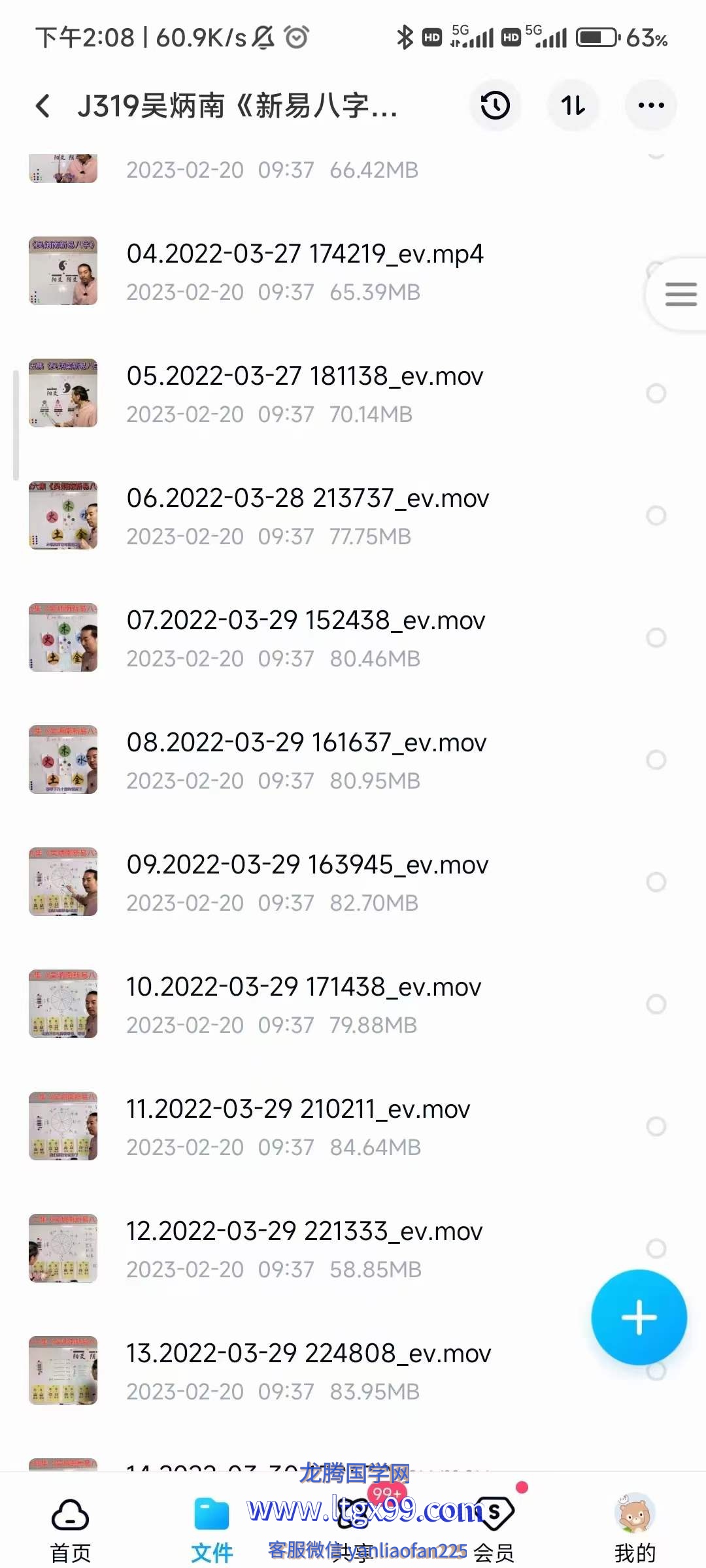The height and width of the screenshot is (1568, 706).
Task: Open file 13.2022-03-29 224808_ev.mov
Action: 309,1371
